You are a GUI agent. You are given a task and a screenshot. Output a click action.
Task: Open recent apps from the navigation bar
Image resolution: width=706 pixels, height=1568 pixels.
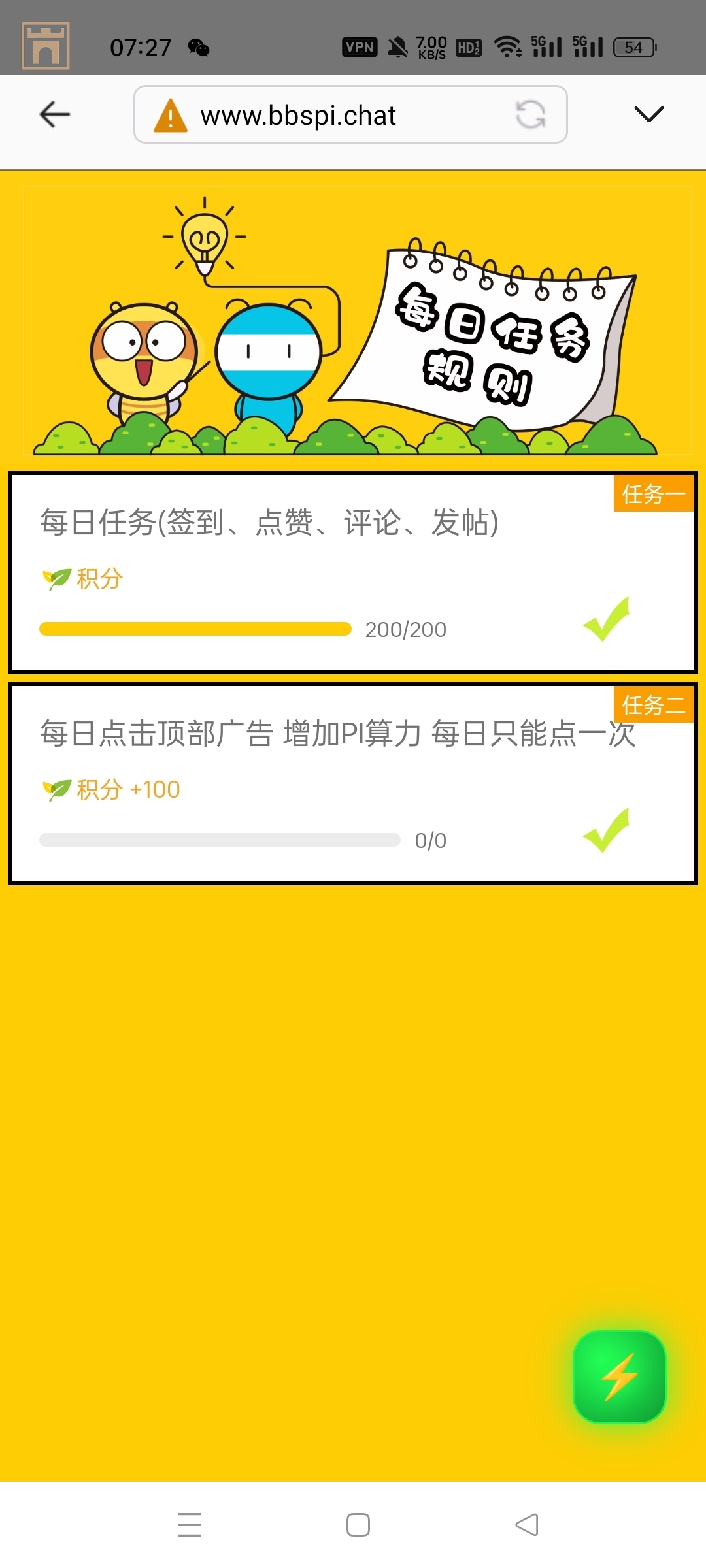[x=190, y=1524]
